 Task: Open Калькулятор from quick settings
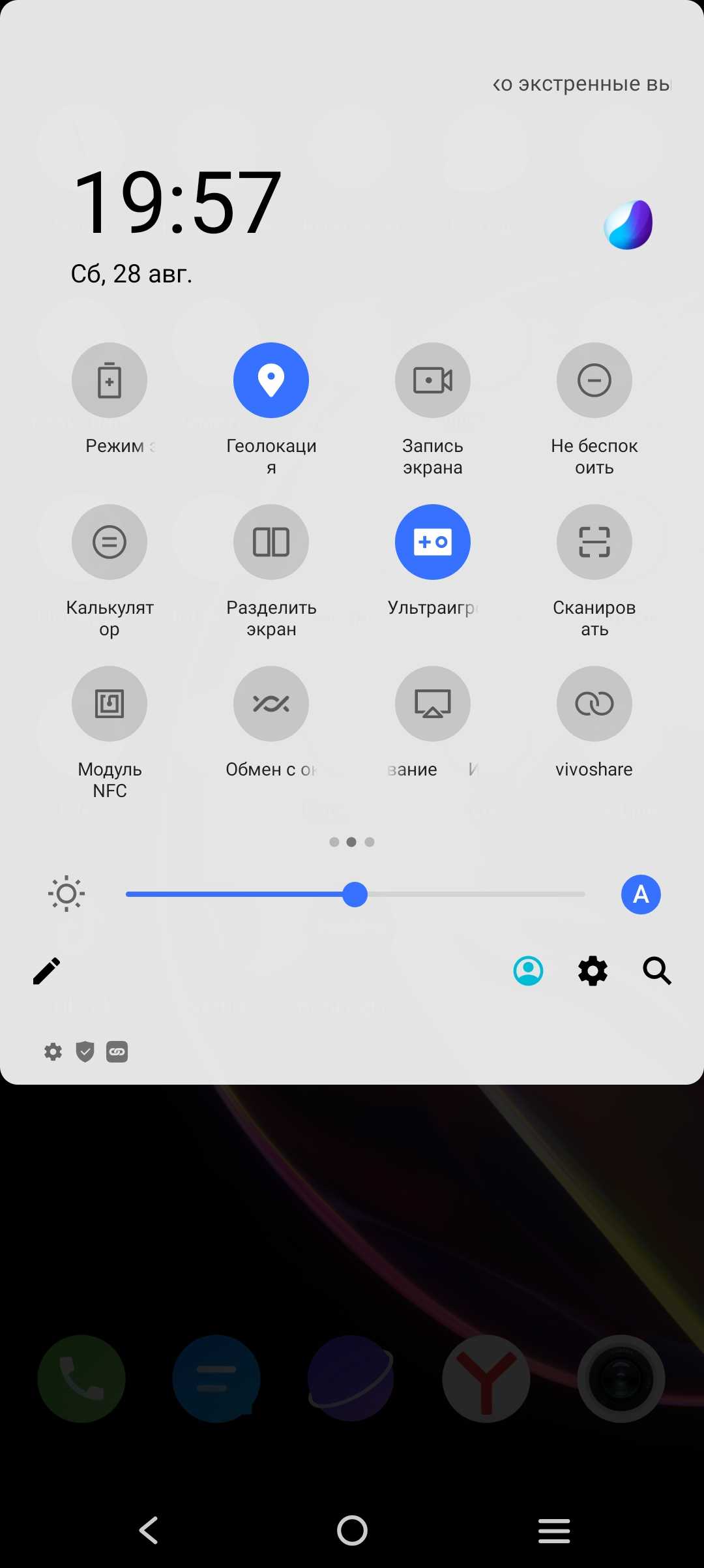[110, 542]
